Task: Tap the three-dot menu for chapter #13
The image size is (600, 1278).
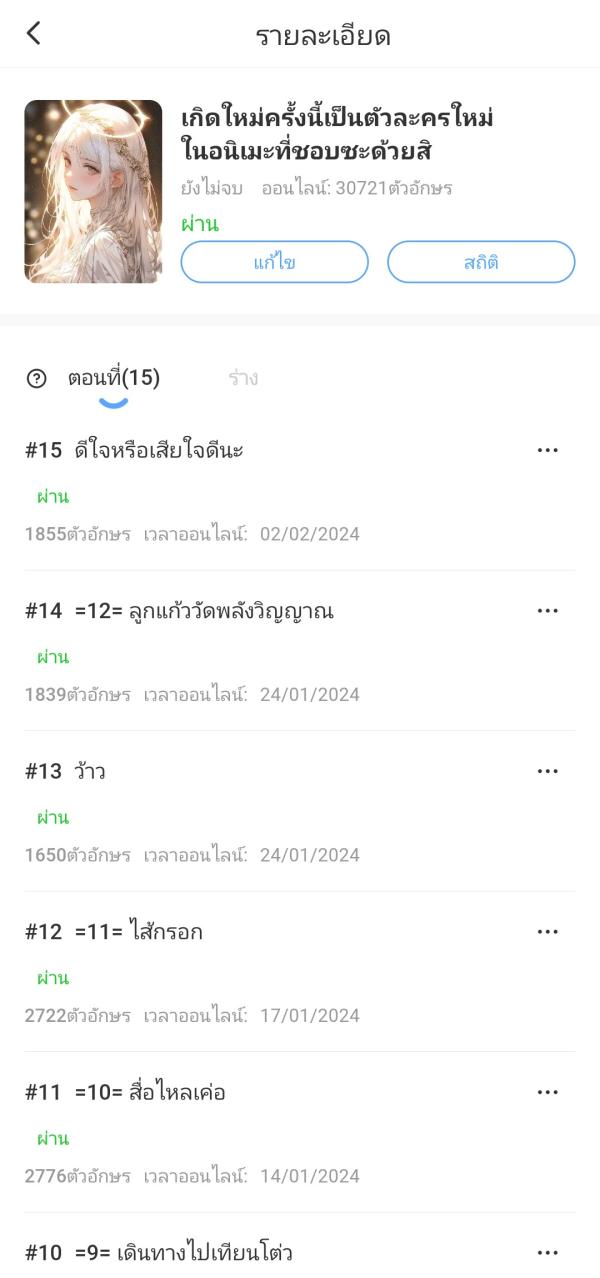Action: pos(547,771)
